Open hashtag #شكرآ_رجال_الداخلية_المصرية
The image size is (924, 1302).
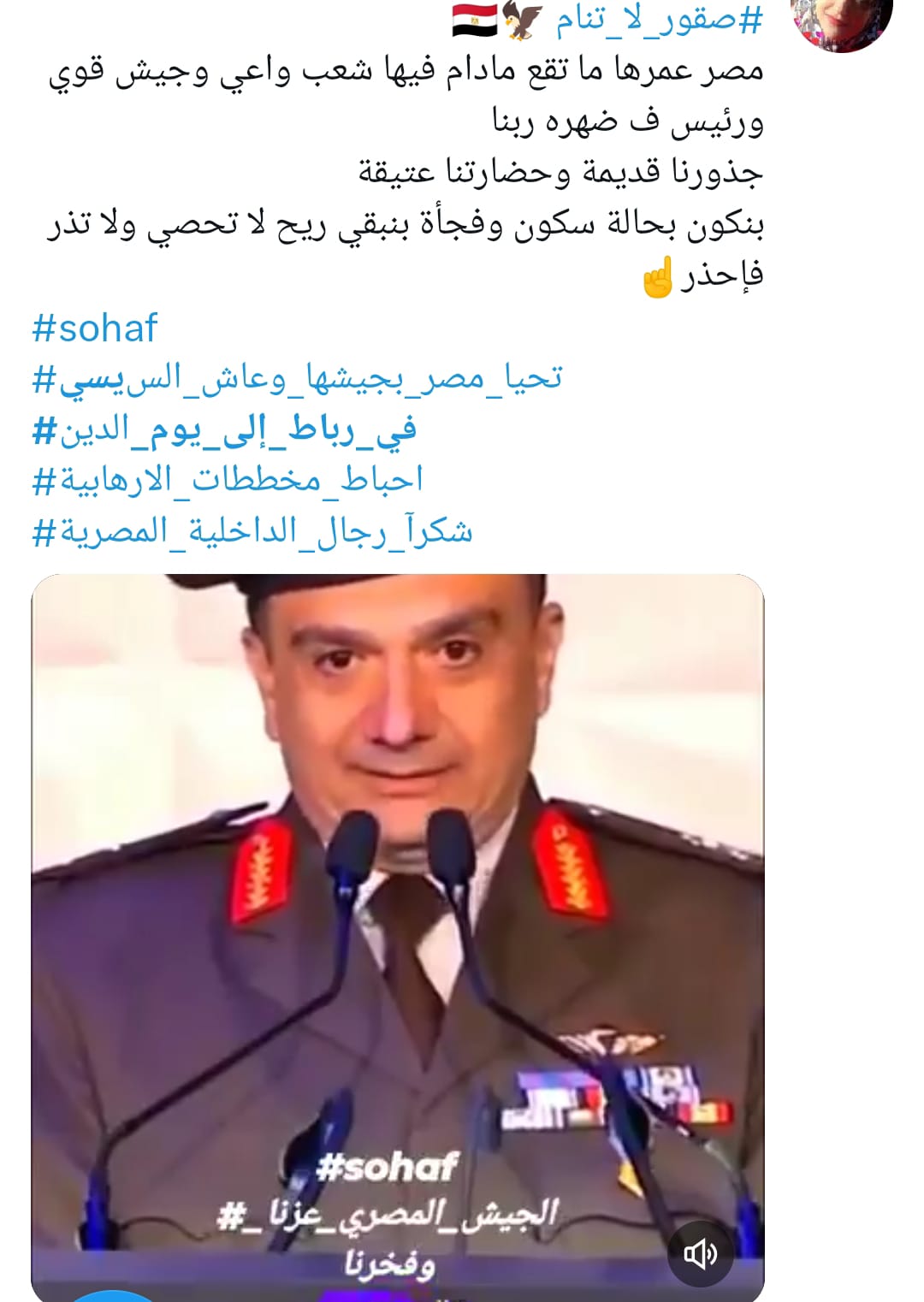click(252, 531)
